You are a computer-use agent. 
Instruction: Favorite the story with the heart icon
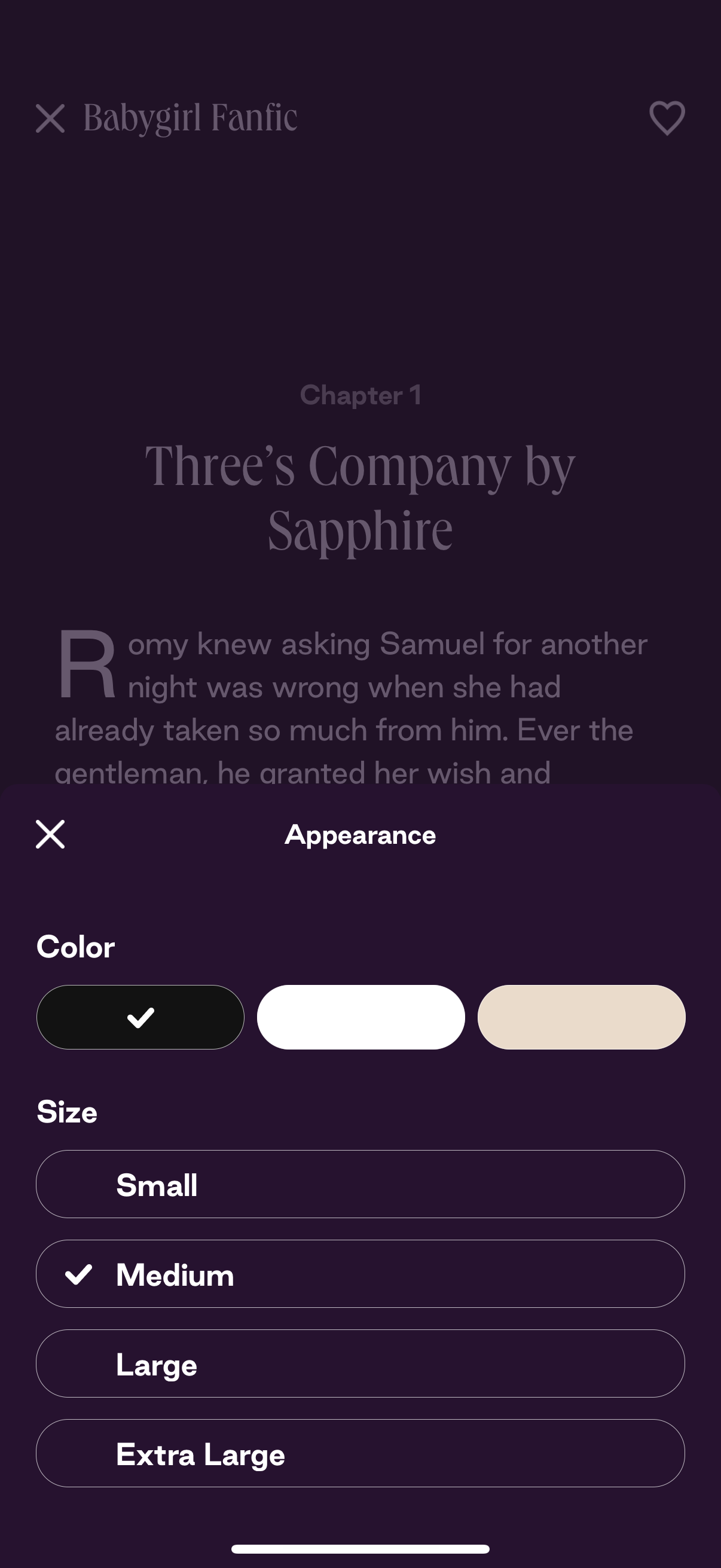click(667, 118)
